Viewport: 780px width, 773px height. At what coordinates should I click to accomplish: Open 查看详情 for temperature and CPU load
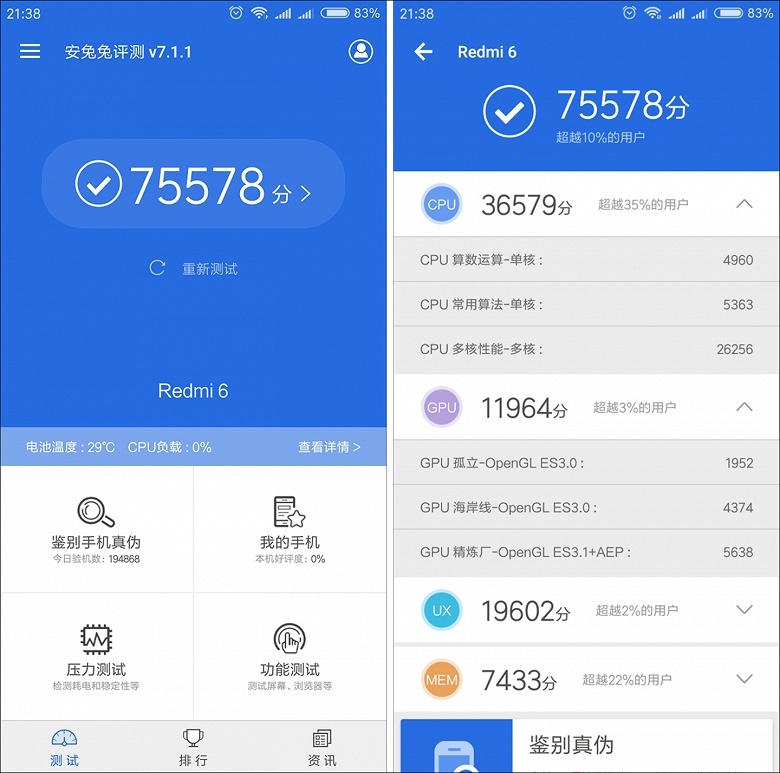point(329,447)
